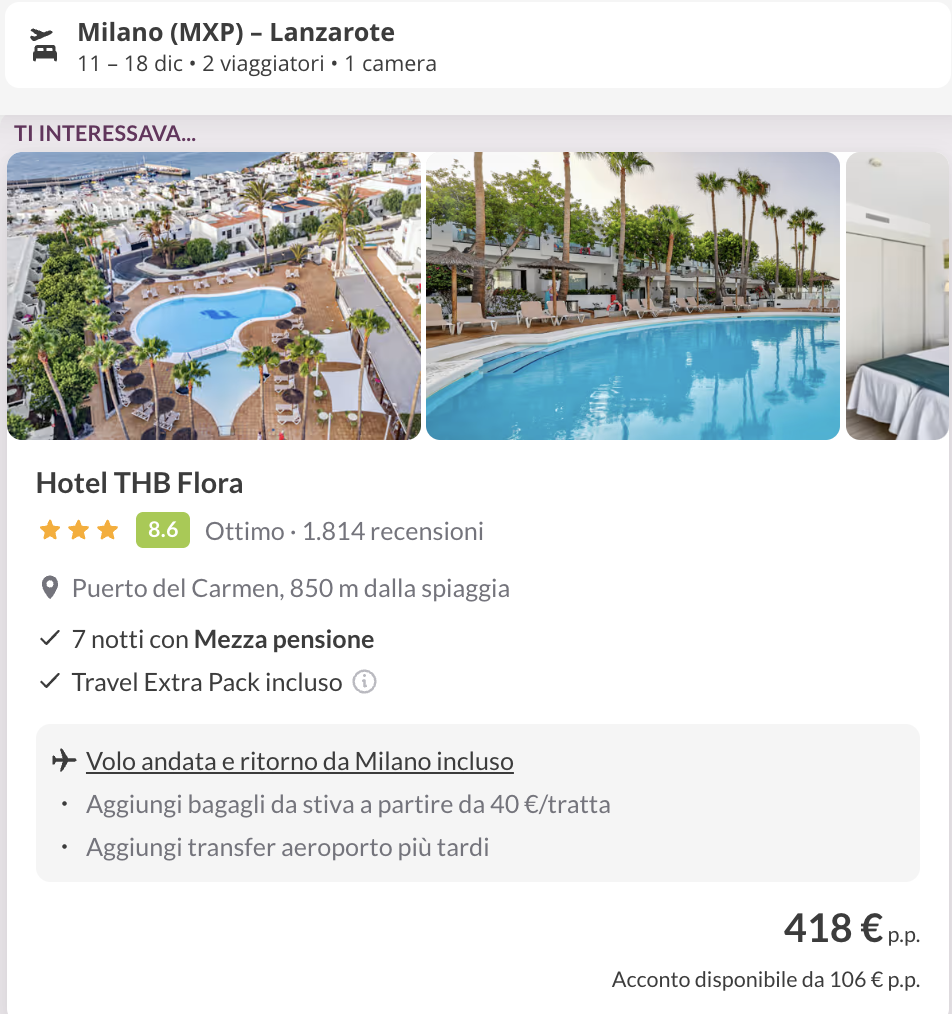Open the Travel Extra Pack info icon

click(366, 682)
